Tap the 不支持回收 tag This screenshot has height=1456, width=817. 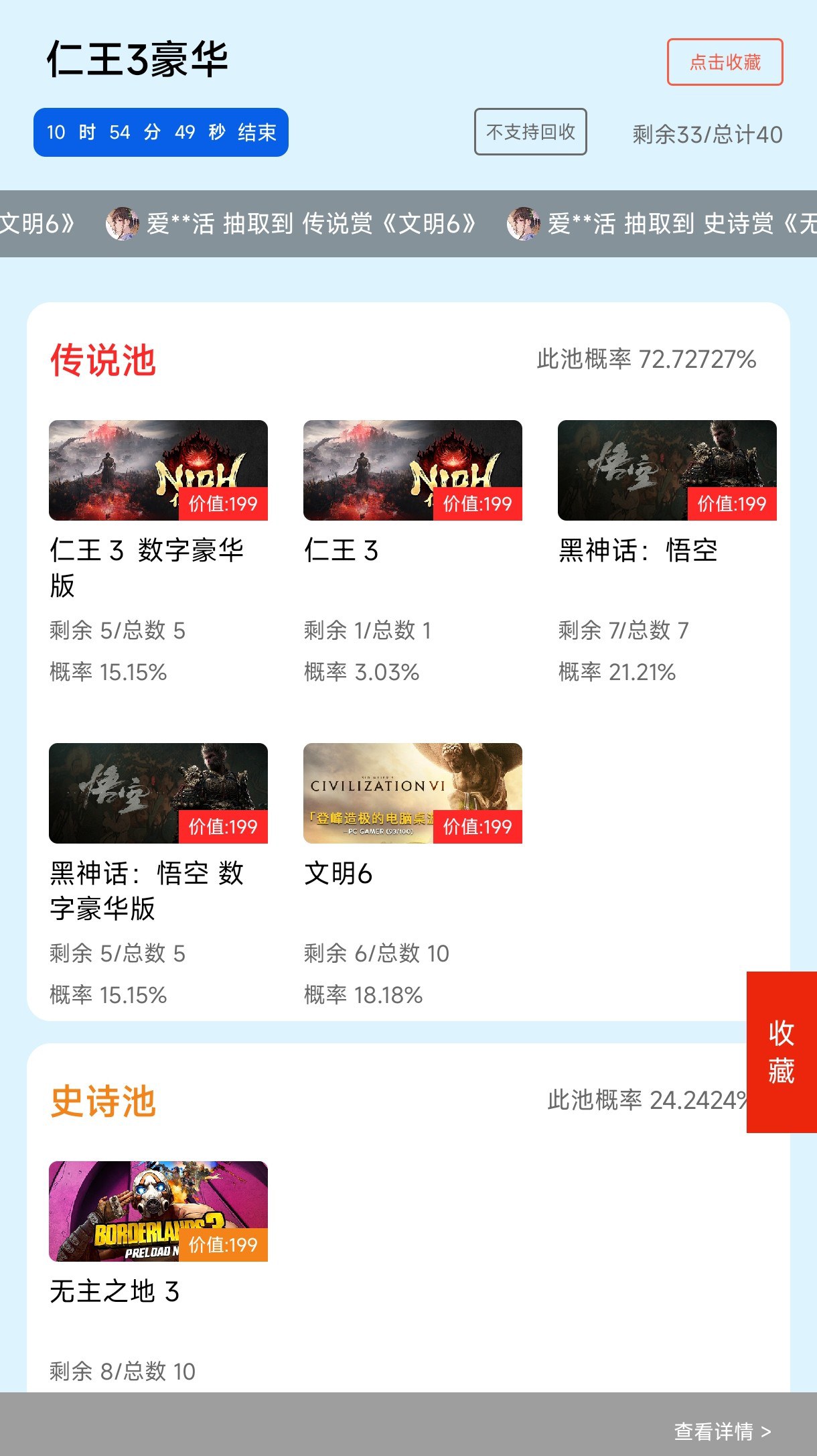[x=530, y=132]
